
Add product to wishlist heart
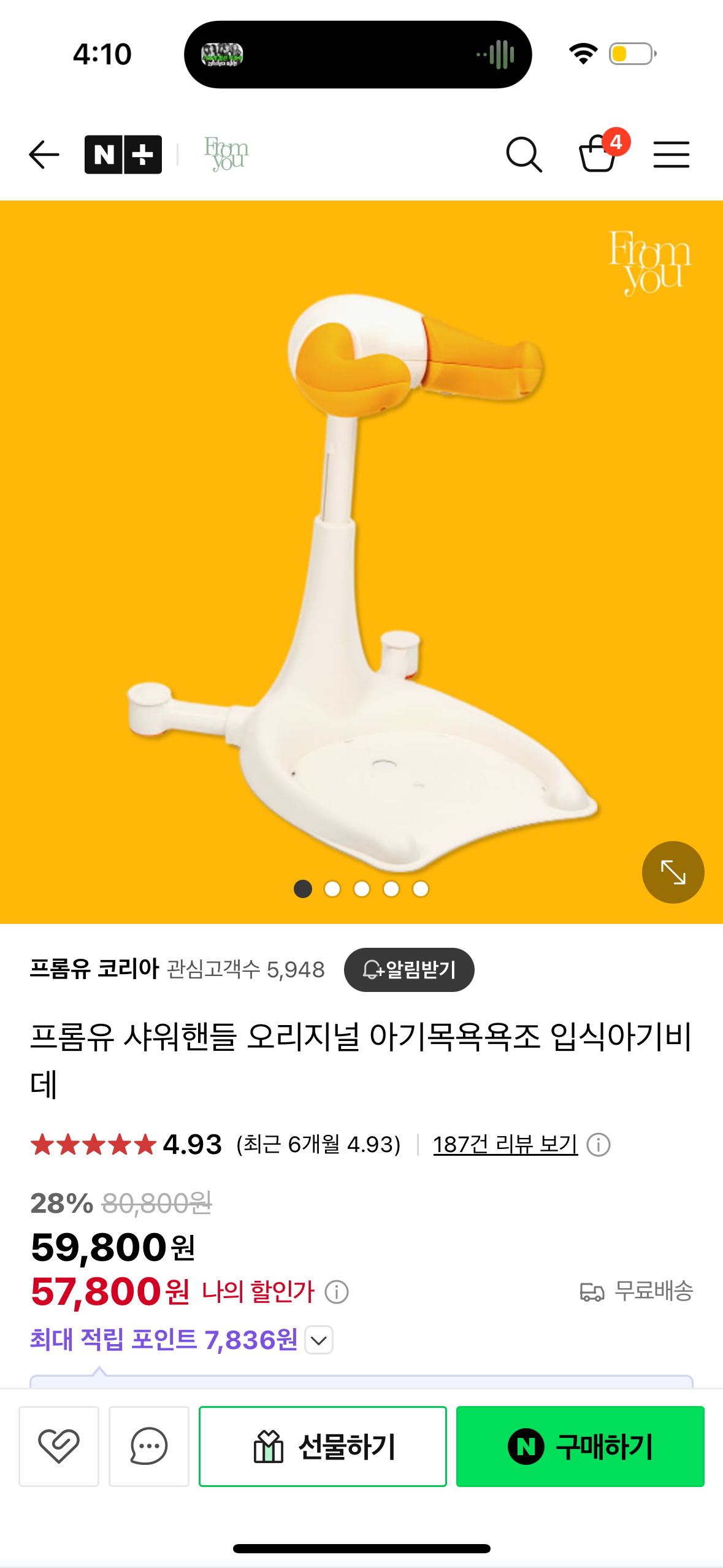(x=59, y=1446)
